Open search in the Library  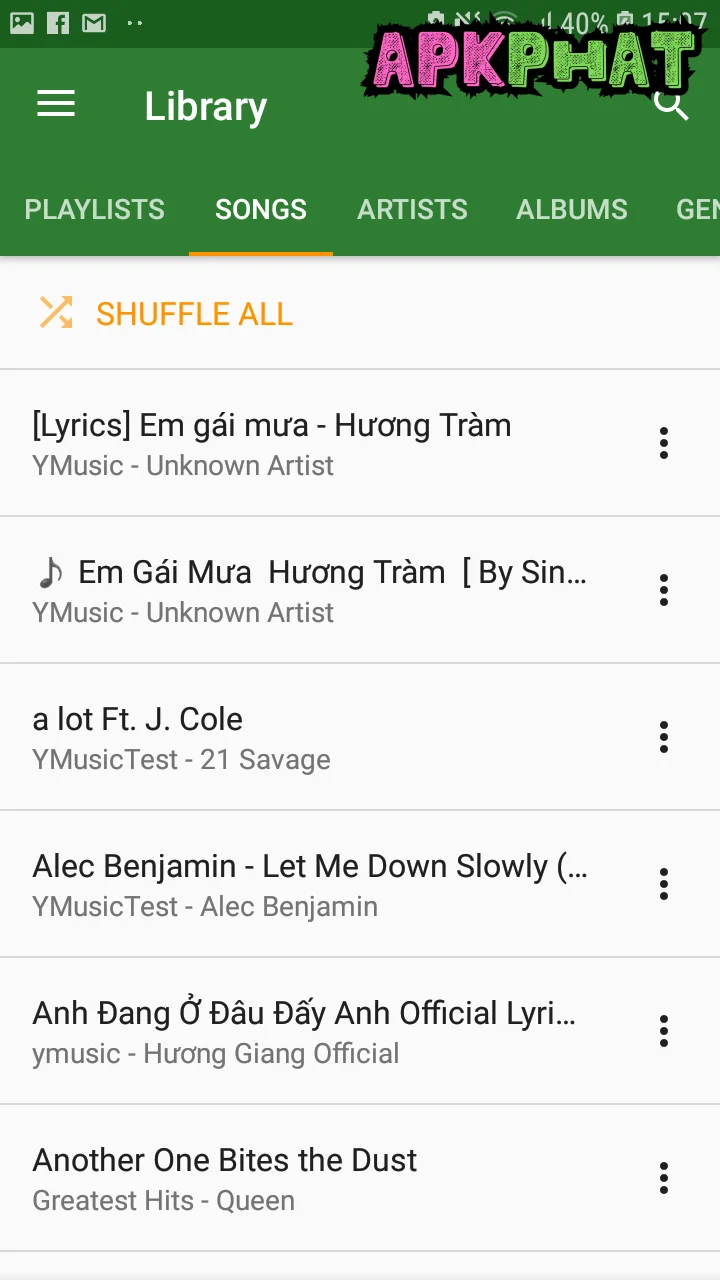[x=671, y=104]
